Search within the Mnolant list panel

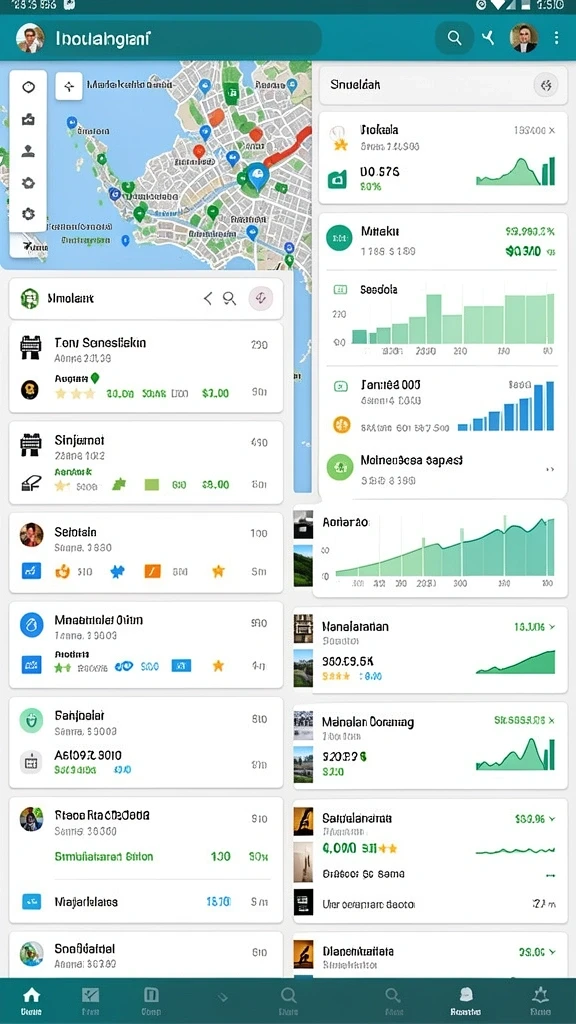[229, 298]
